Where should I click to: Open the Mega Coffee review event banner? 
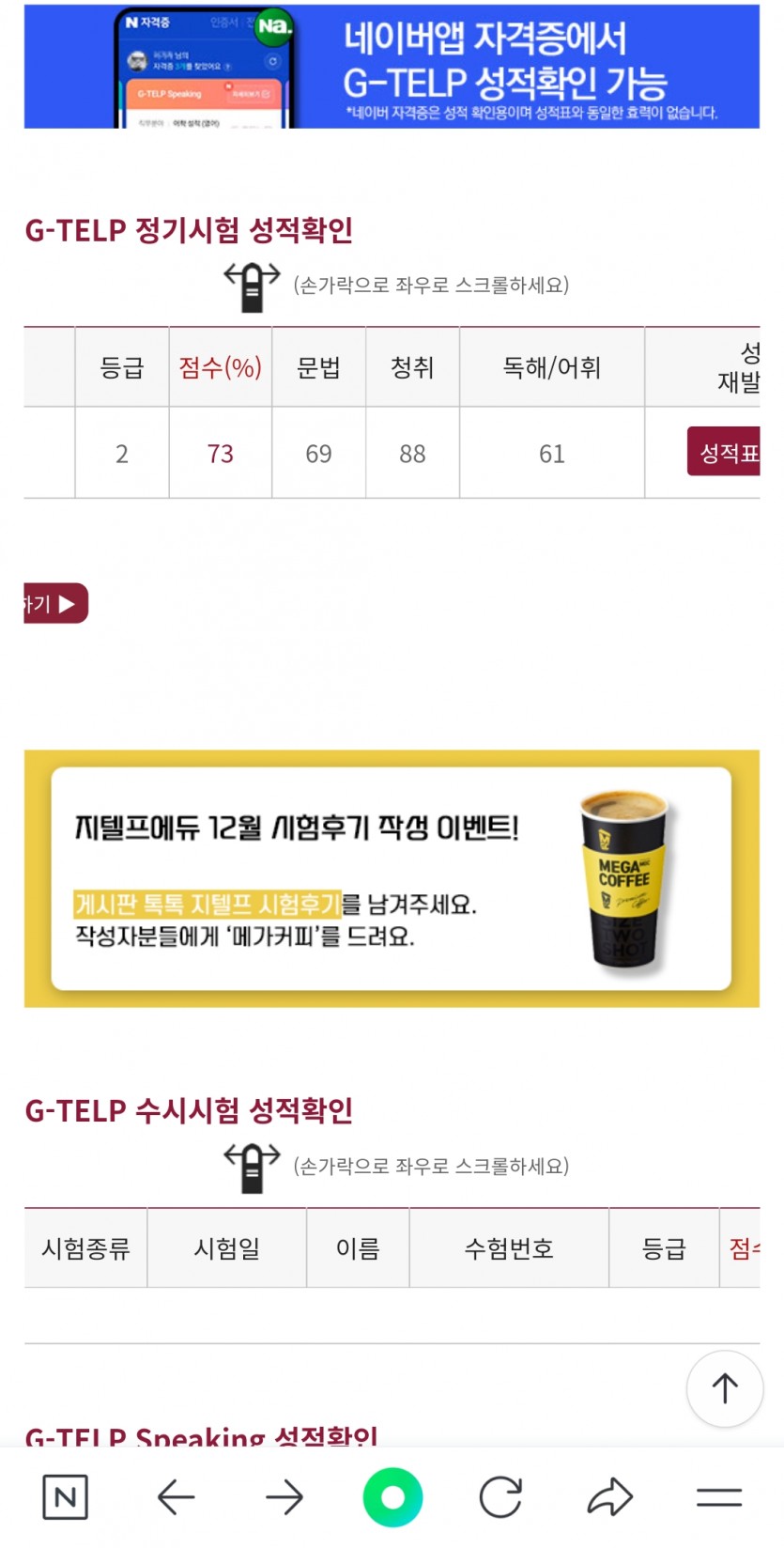[x=392, y=878]
